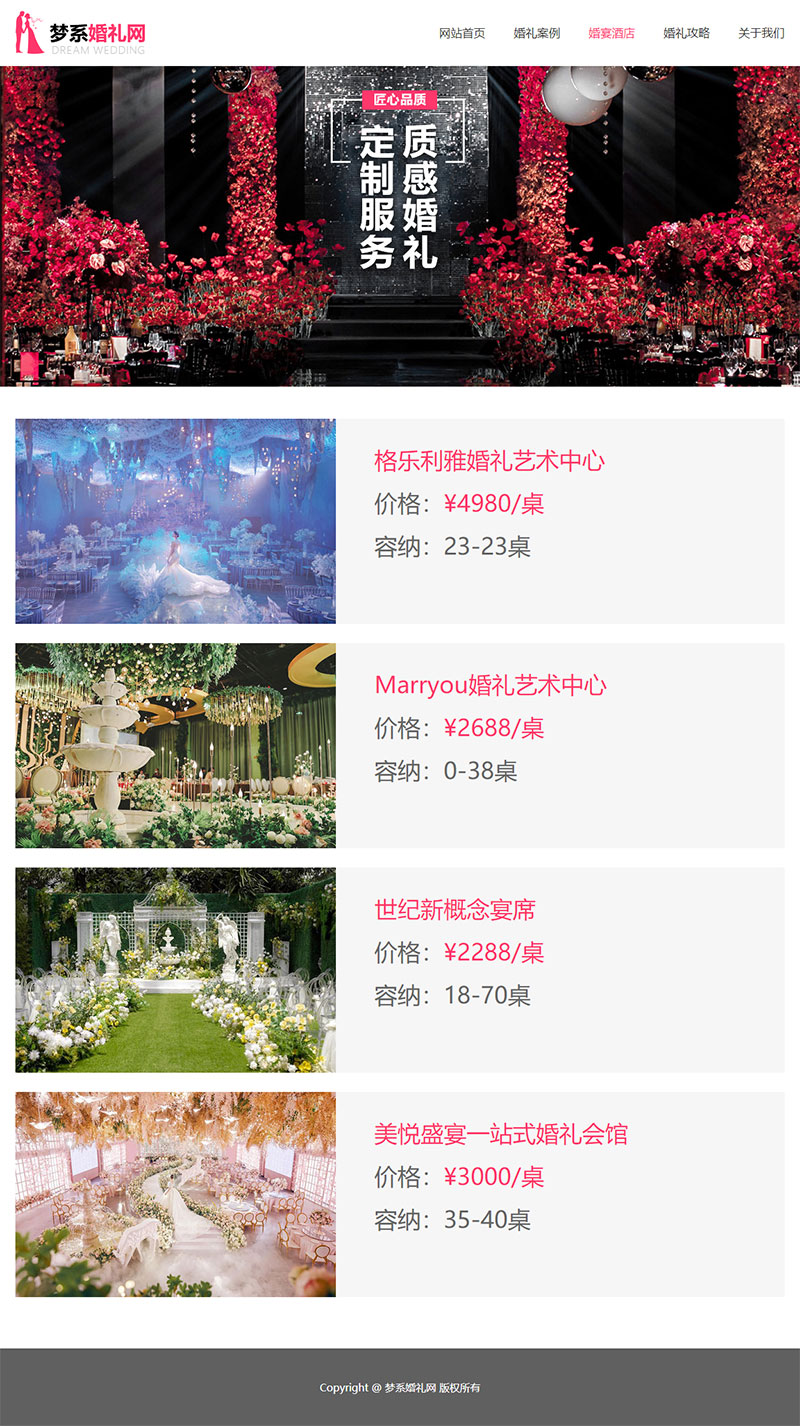Open 格乐利雅婚礼艺术中心 venue card
Screen dimensions: 800x1426
(489, 461)
